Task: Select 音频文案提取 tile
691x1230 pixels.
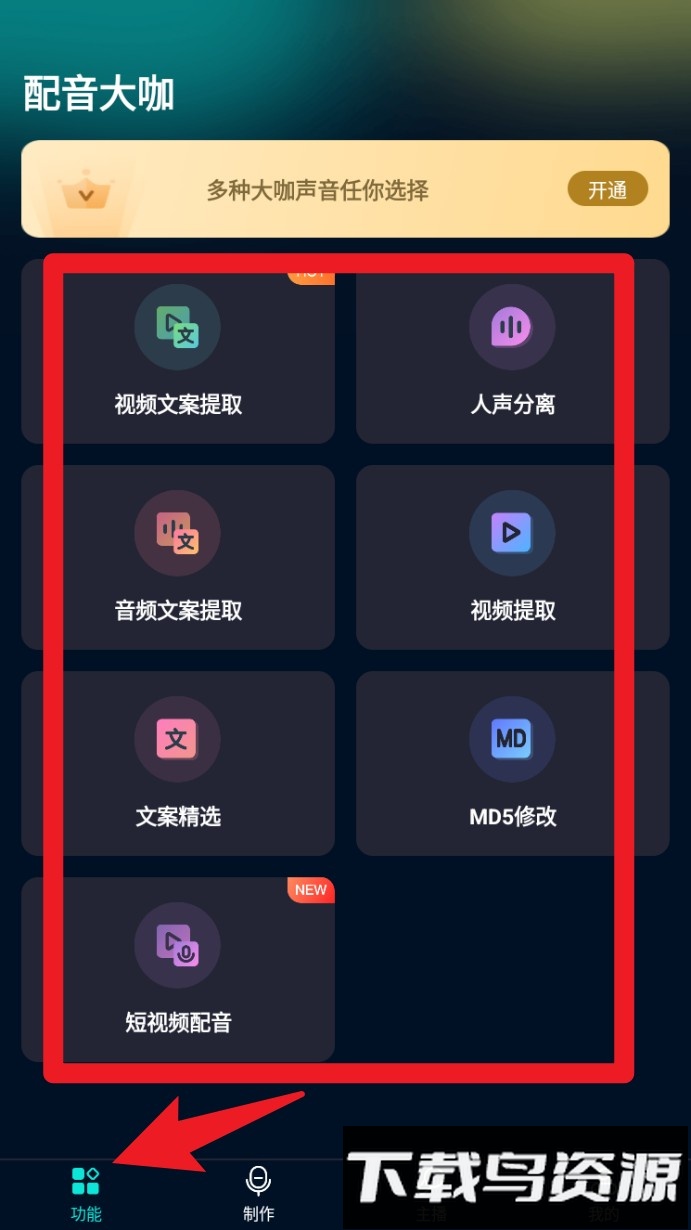Action: [x=178, y=558]
